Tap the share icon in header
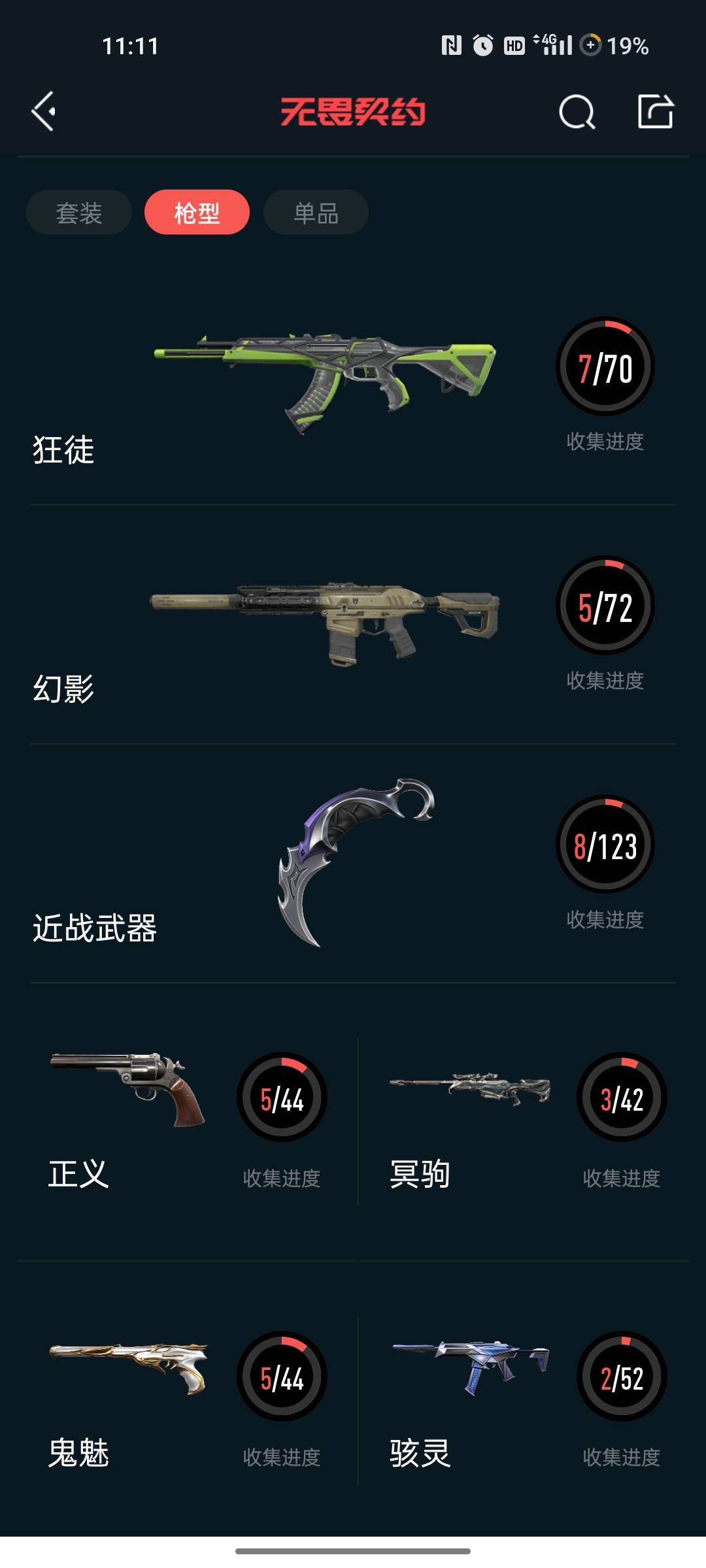Screen dimensions: 706x1568 (x=655, y=111)
